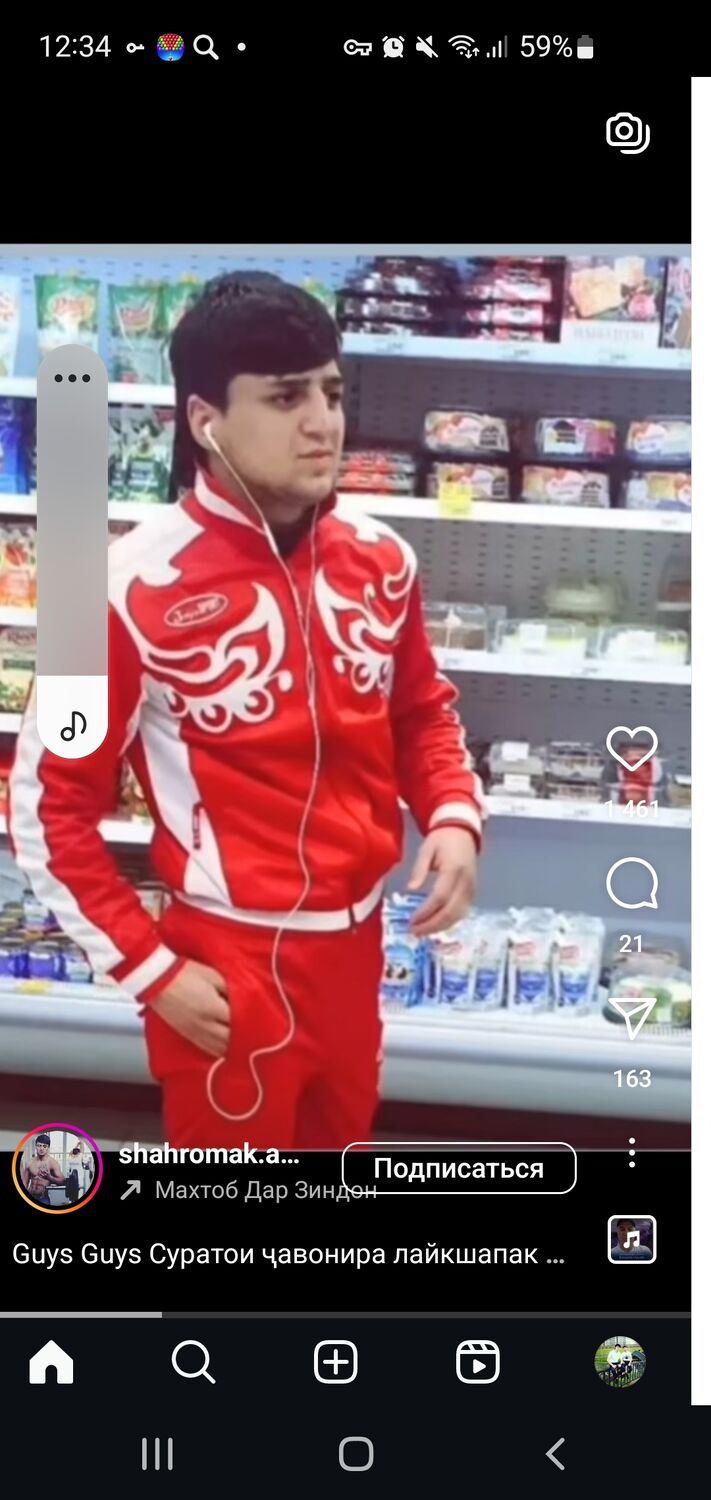Go back using system back button
711x1500 pixels.
tap(556, 1453)
